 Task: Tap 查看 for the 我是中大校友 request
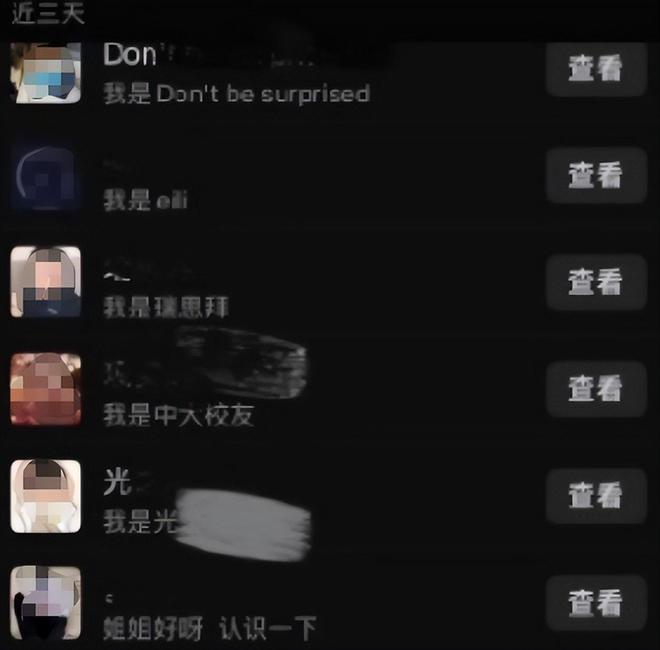point(596,389)
